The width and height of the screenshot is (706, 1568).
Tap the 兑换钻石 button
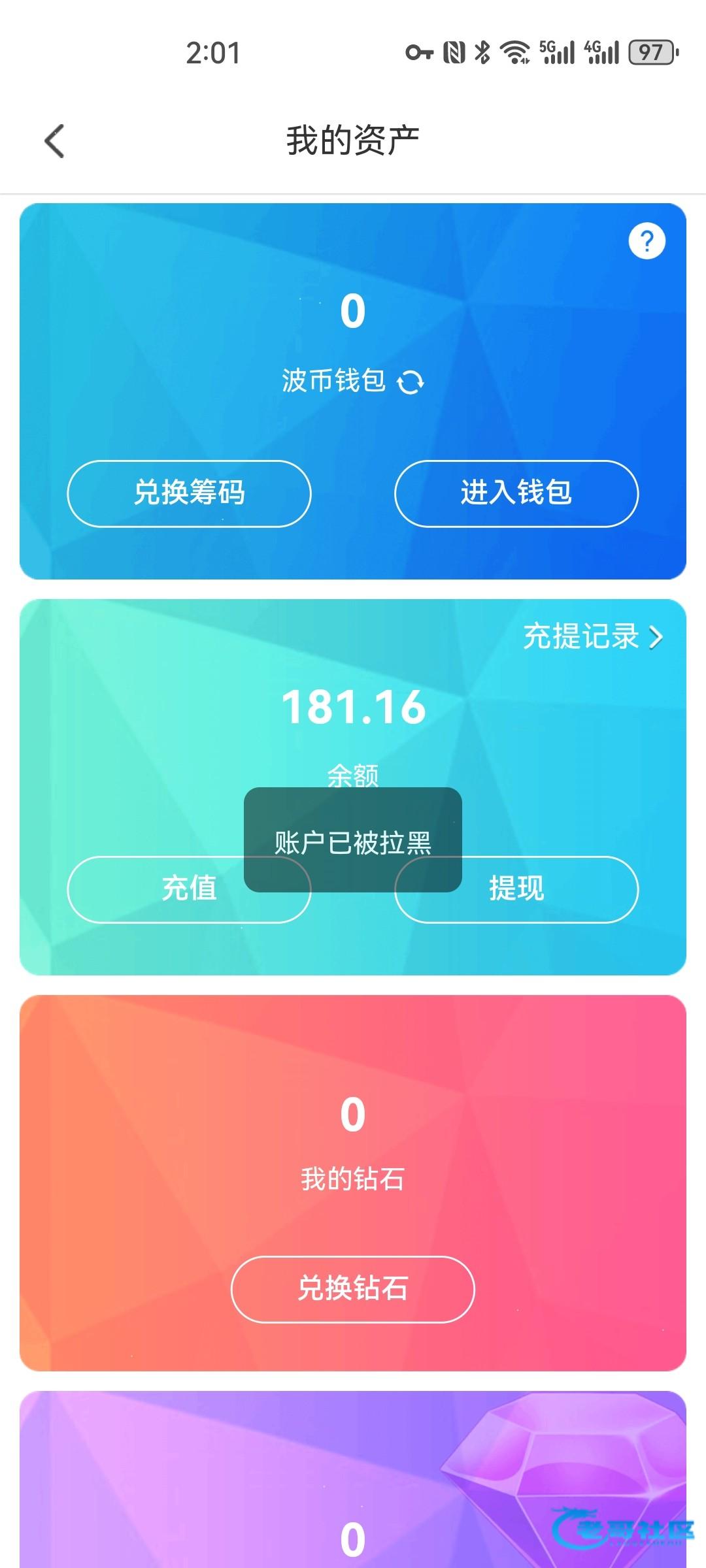click(x=352, y=1289)
